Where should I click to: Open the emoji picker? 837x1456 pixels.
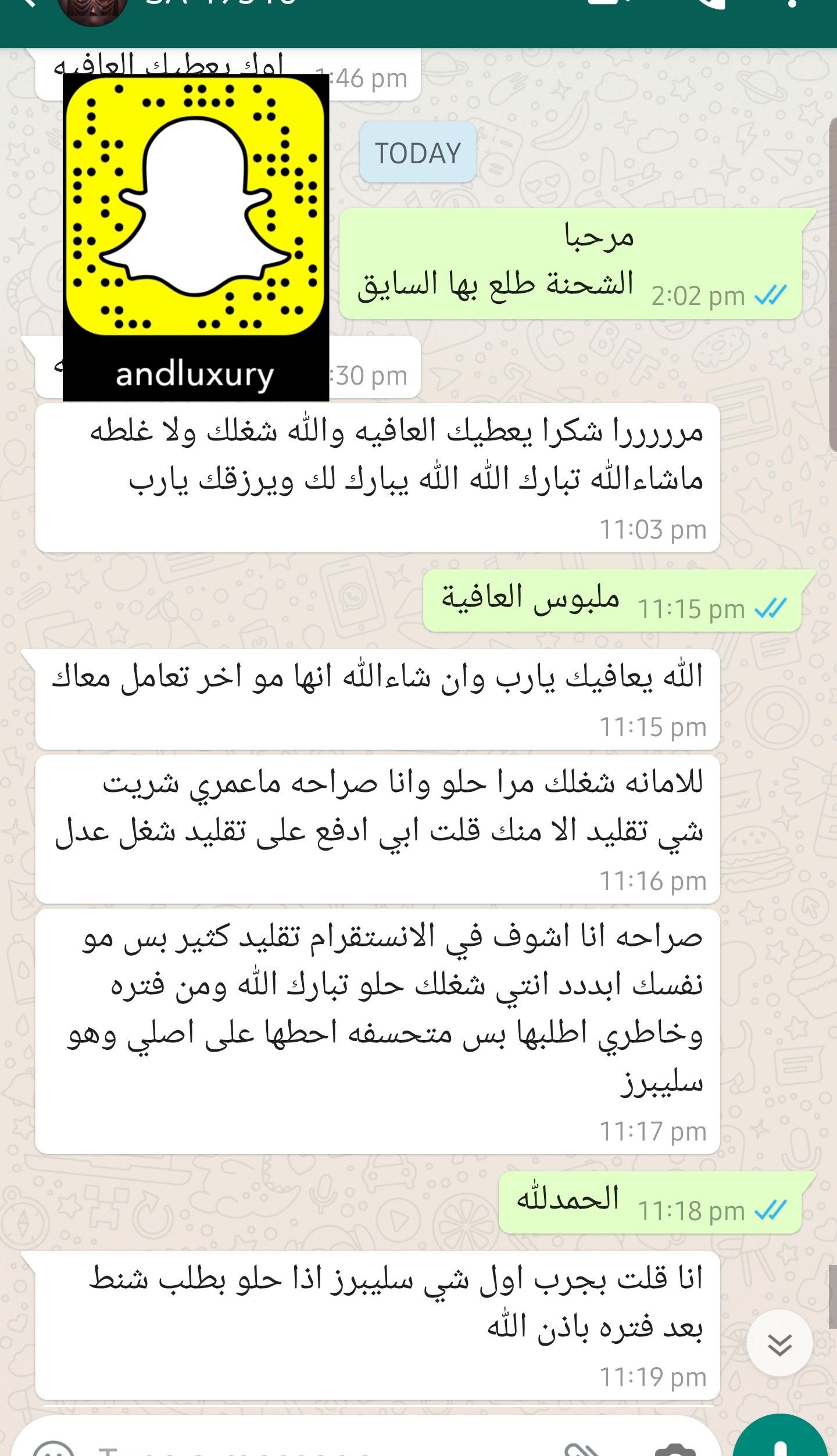click(x=53, y=1449)
